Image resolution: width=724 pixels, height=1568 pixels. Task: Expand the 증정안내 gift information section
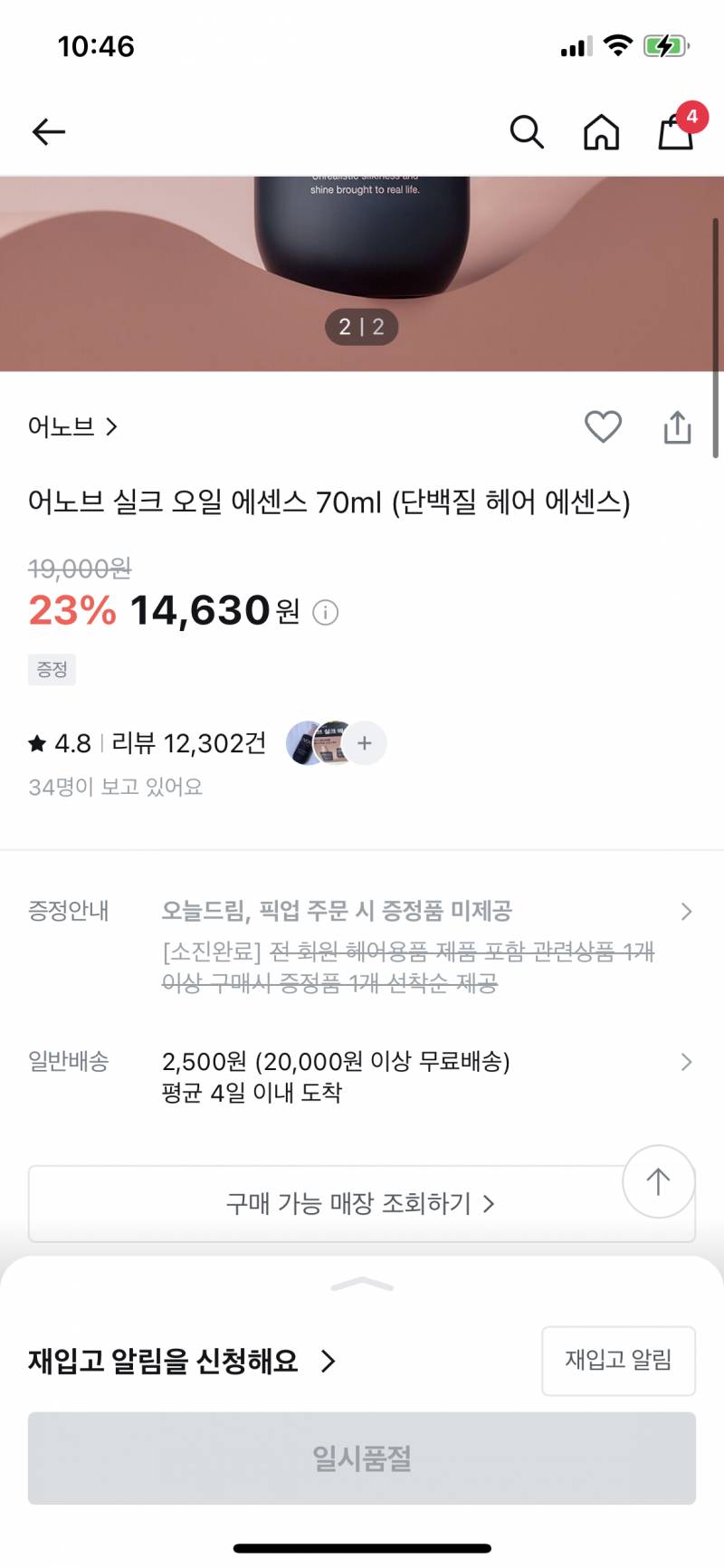(685, 912)
